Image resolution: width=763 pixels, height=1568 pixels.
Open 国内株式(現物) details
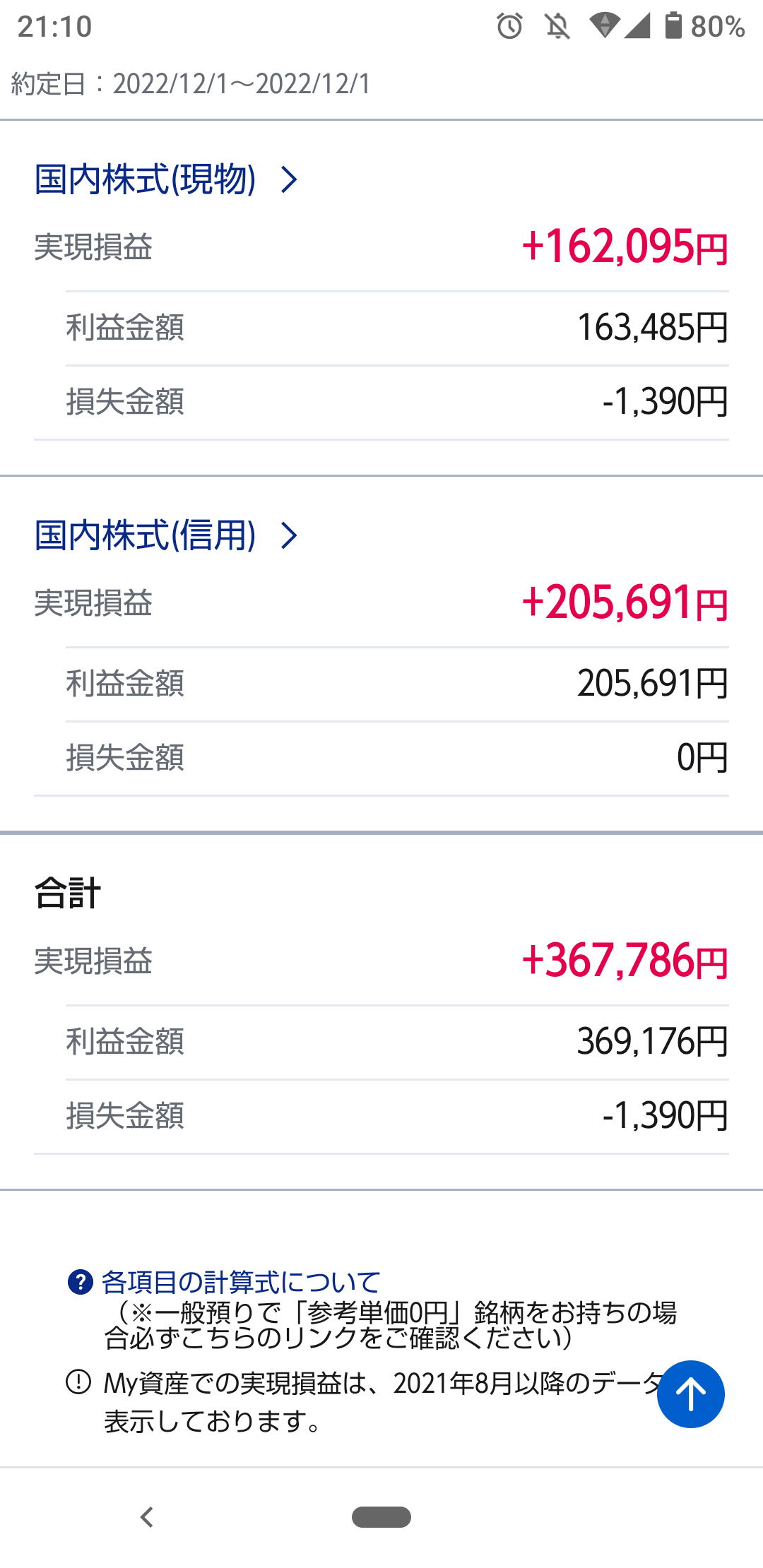pos(167,179)
